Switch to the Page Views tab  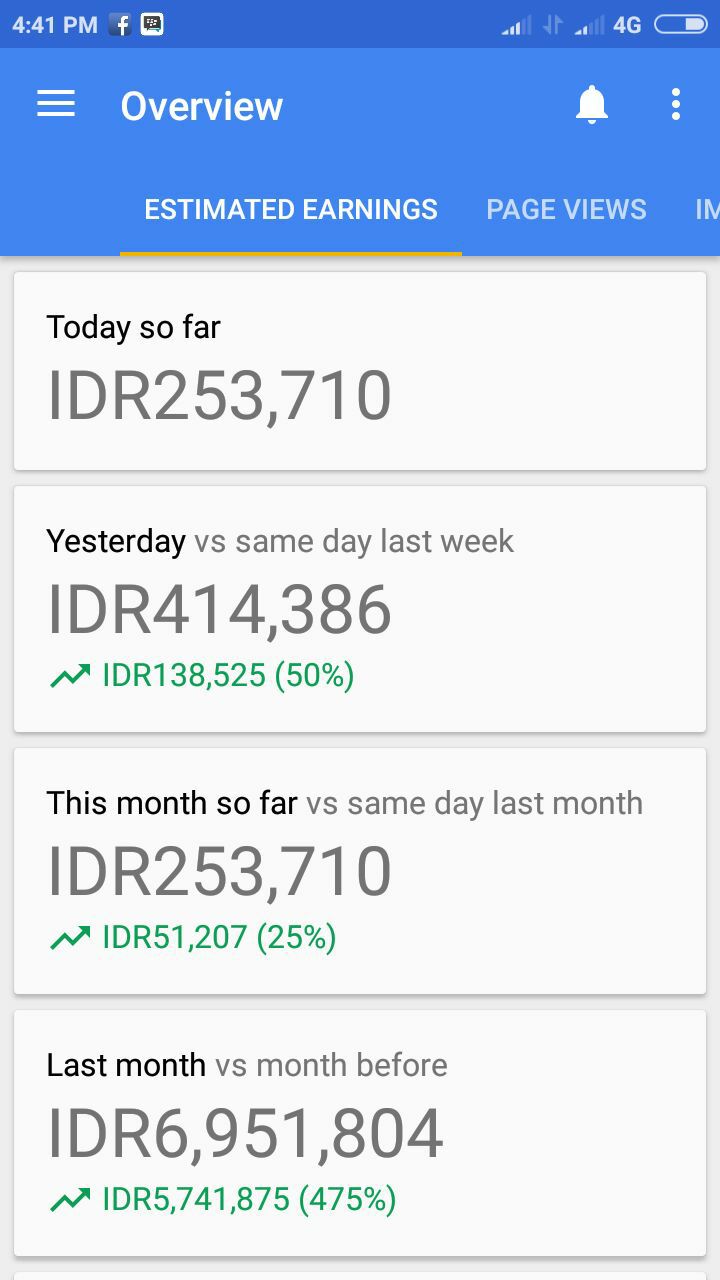(x=566, y=210)
